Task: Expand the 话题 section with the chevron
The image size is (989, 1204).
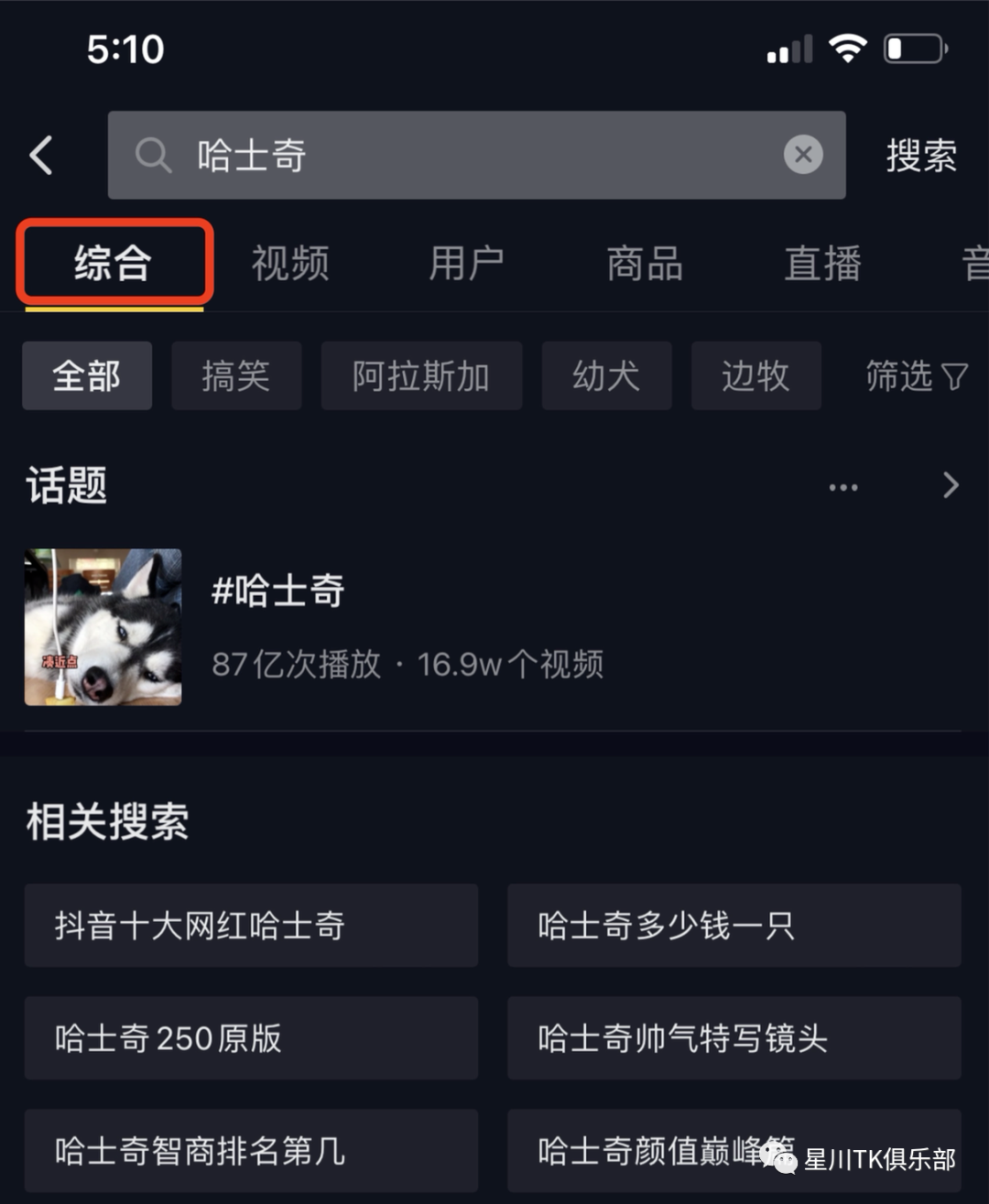Action: pyautogui.click(x=951, y=485)
